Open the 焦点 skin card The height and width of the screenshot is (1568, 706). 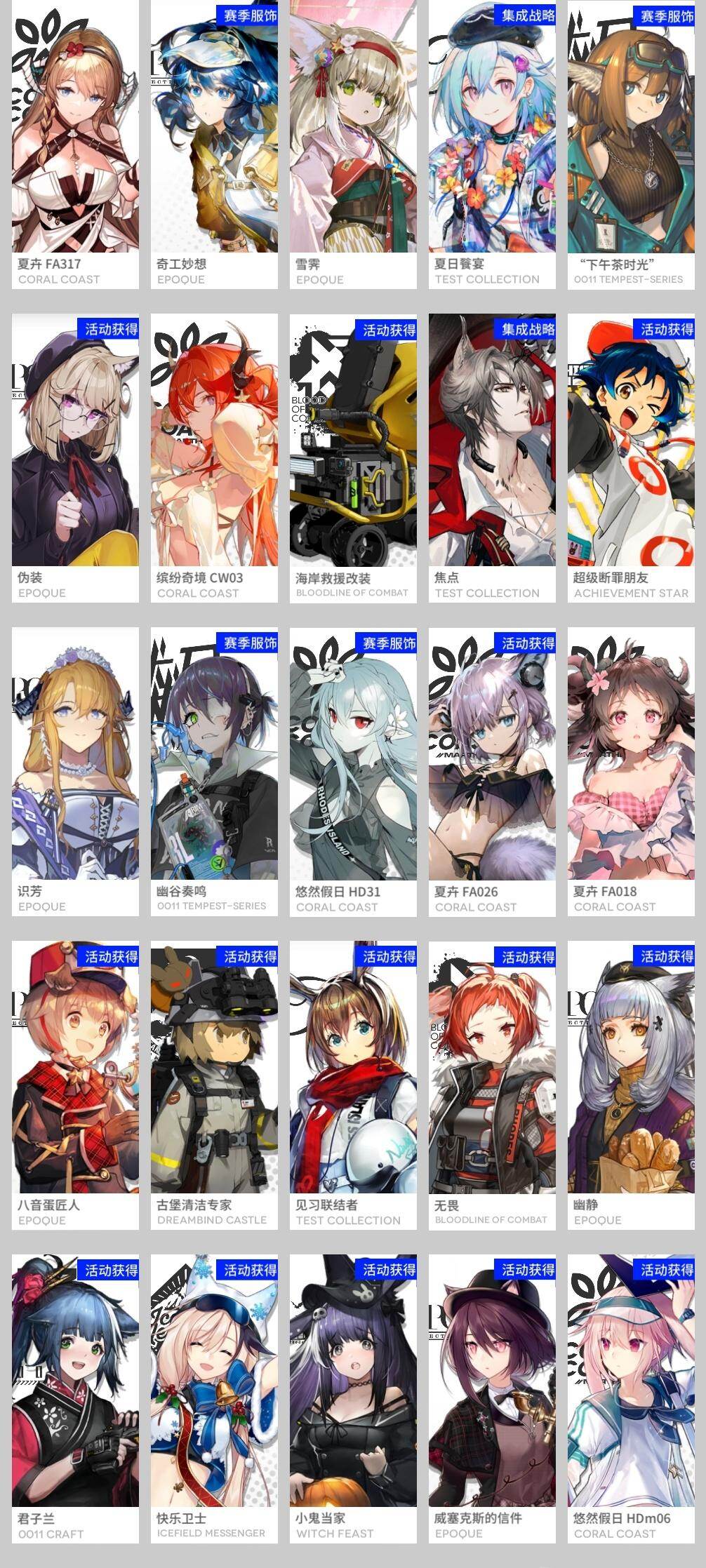pyautogui.click(x=492, y=458)
